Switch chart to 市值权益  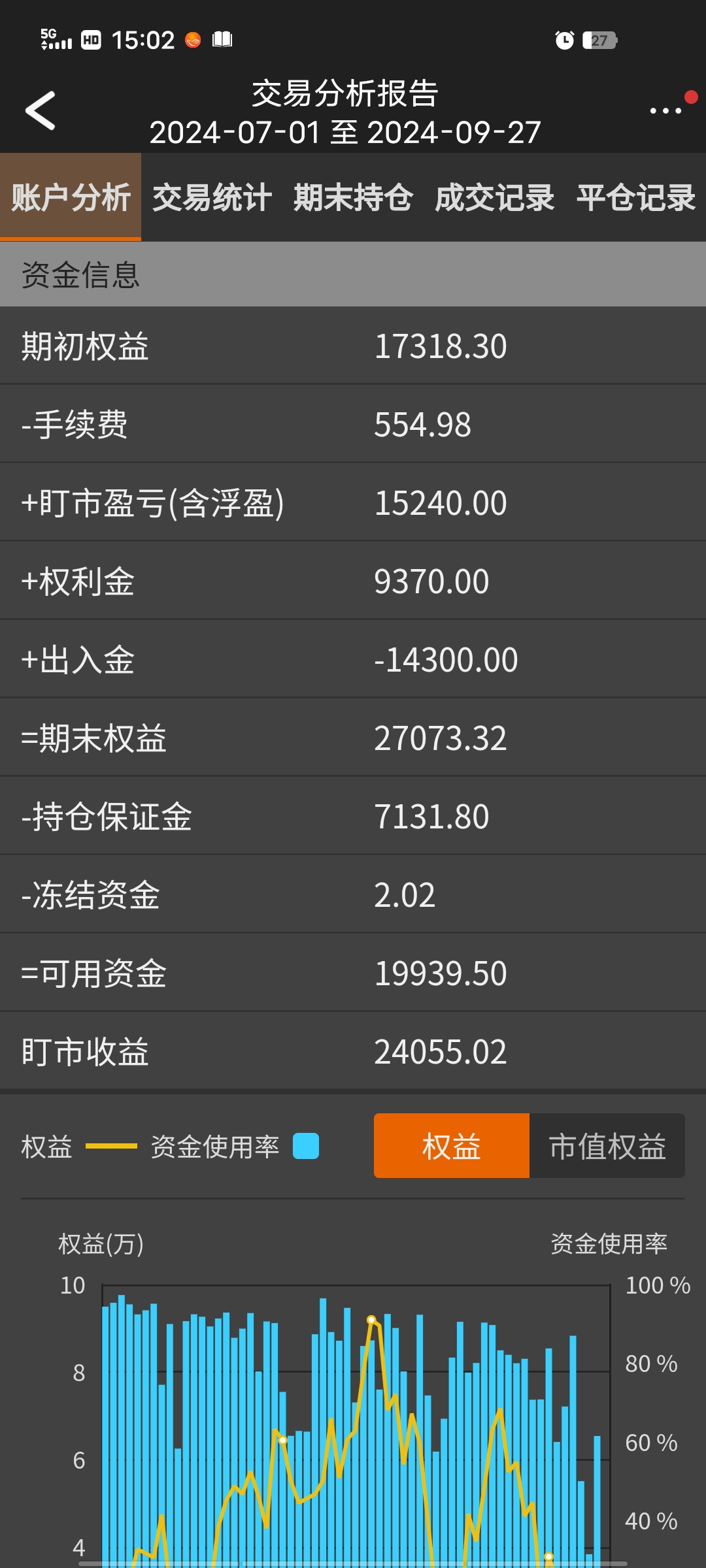click(607, 1146)
